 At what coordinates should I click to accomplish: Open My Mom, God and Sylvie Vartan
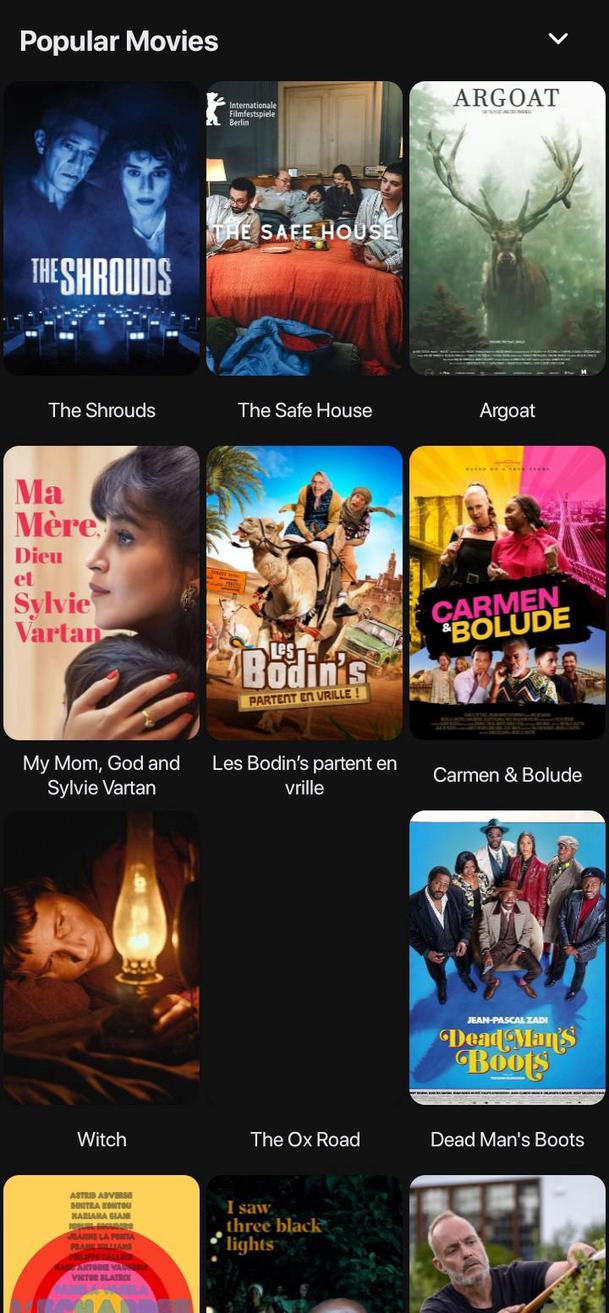pos(102,592)
